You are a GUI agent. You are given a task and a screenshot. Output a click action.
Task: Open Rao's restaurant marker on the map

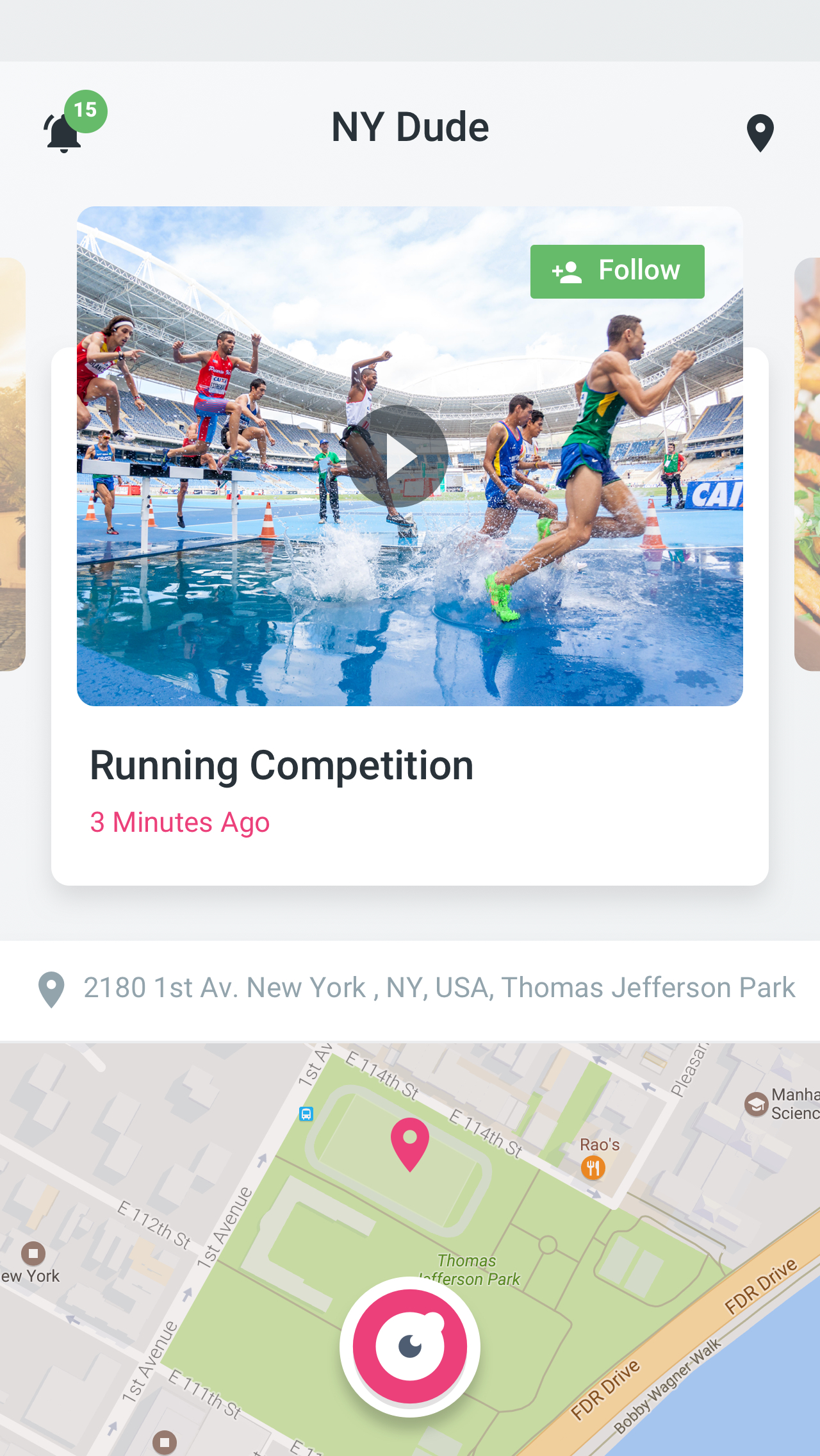click(593, 1168)
